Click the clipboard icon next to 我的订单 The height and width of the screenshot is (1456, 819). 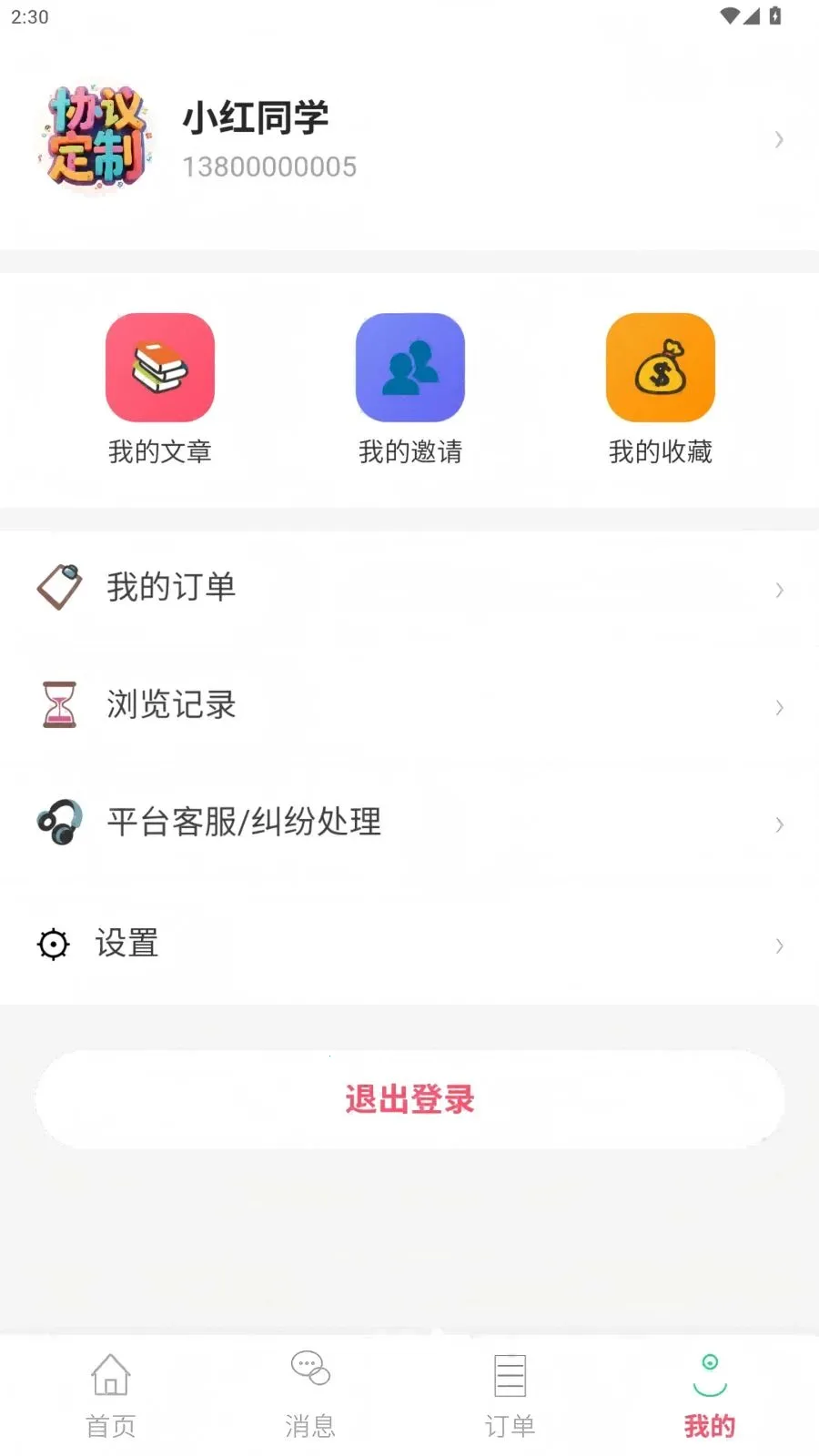58,588
